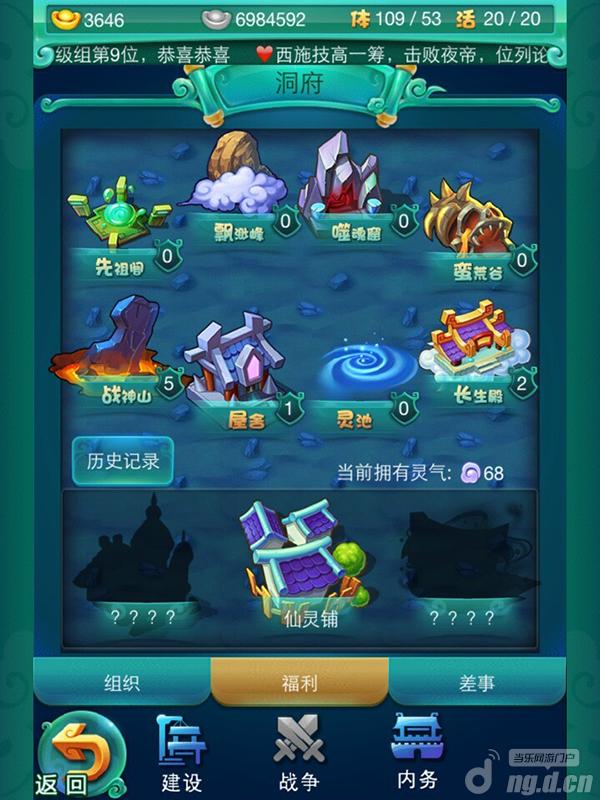View 历史记录 history records
The image size is (600, 800).
pos(123,462)
